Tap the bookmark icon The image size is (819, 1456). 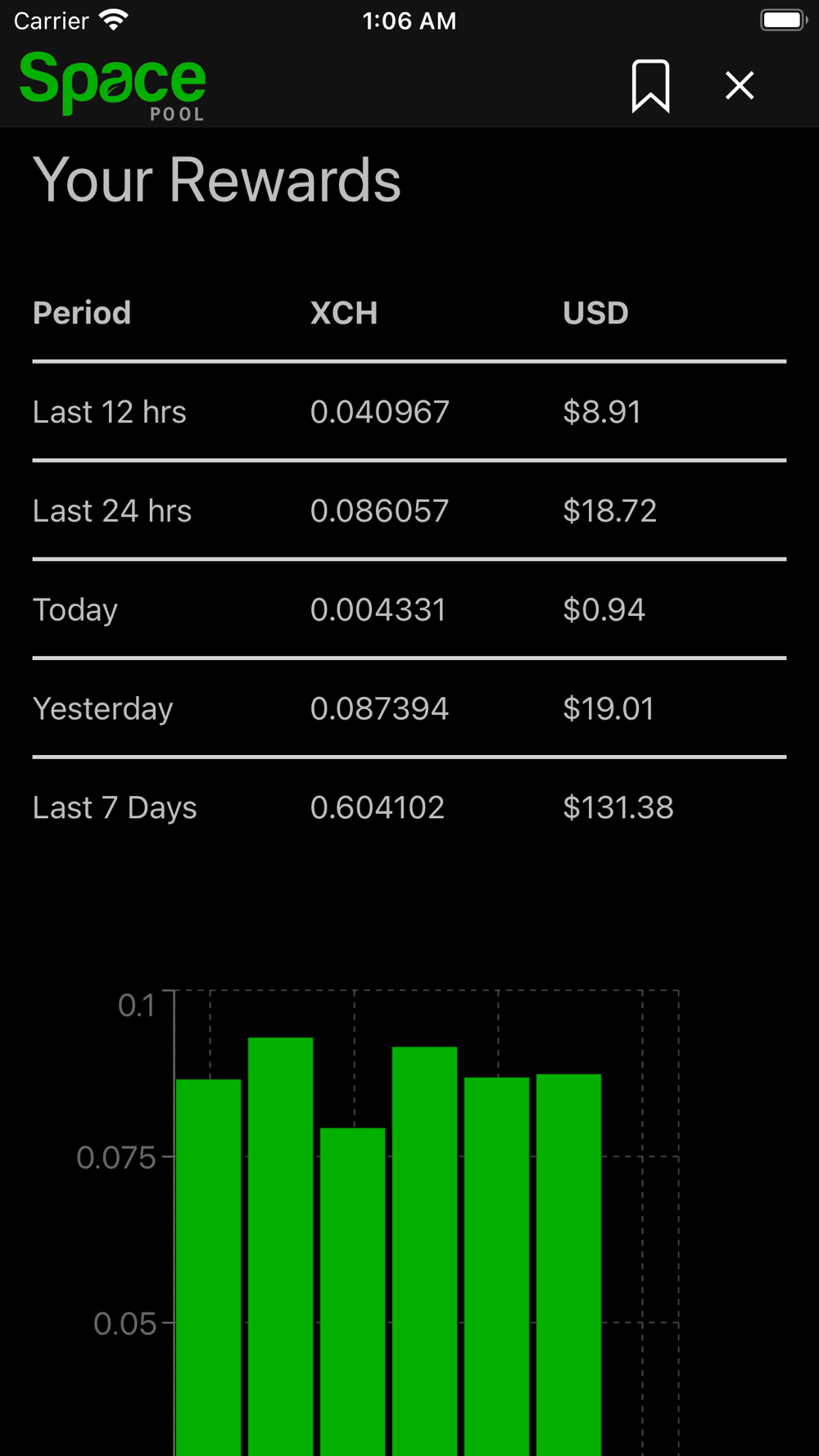tap(650, 85)
